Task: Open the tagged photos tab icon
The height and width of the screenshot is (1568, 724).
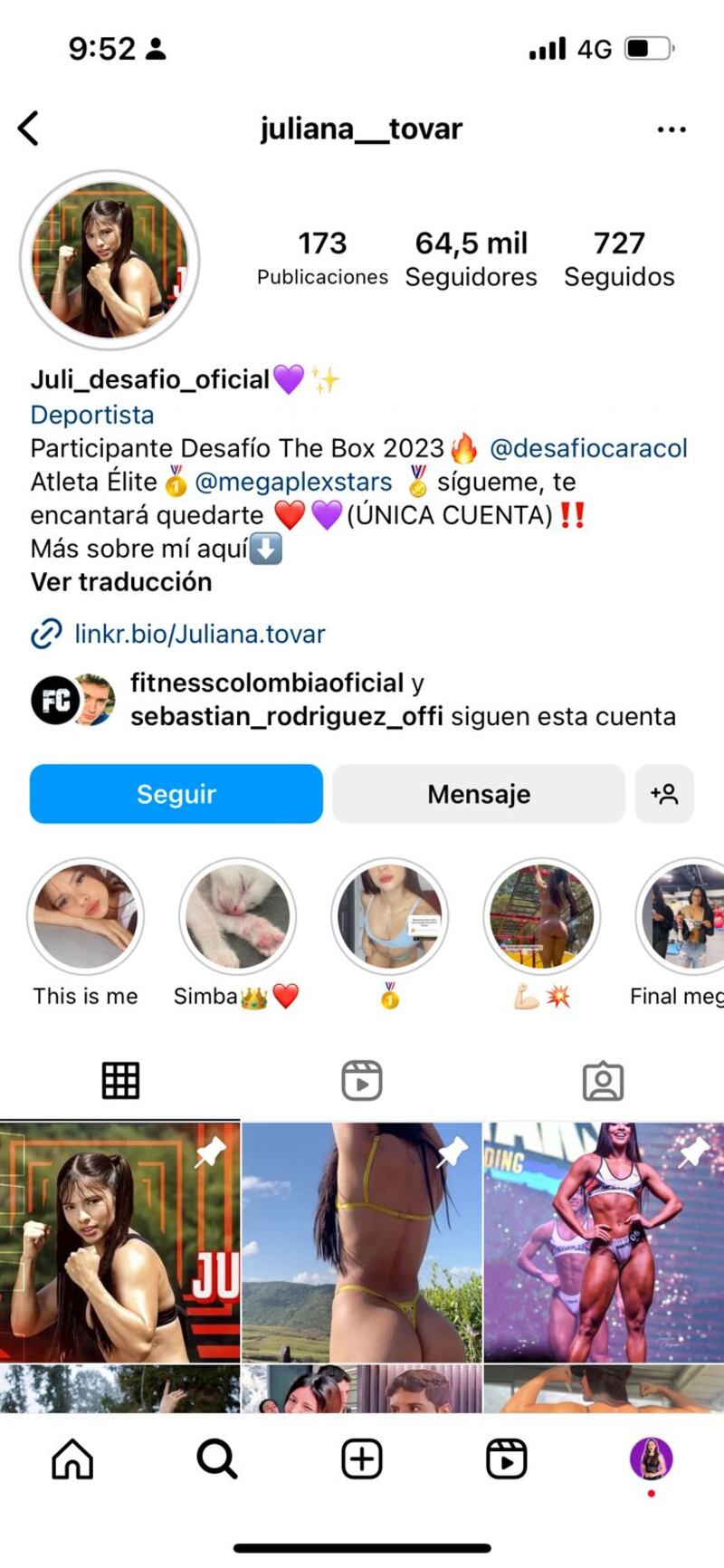Action: tap(603, 1079)
